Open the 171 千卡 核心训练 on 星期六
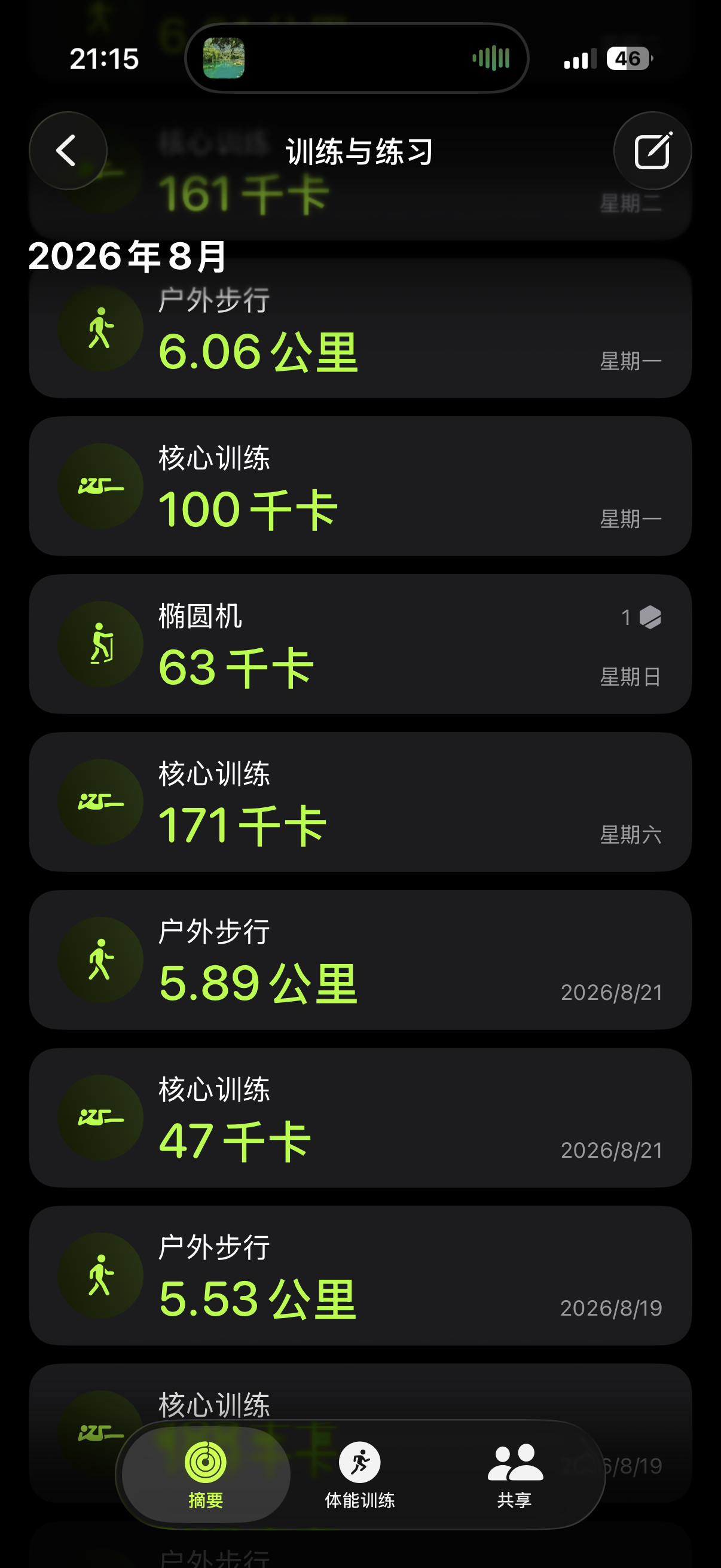 [x=360, y=802]
